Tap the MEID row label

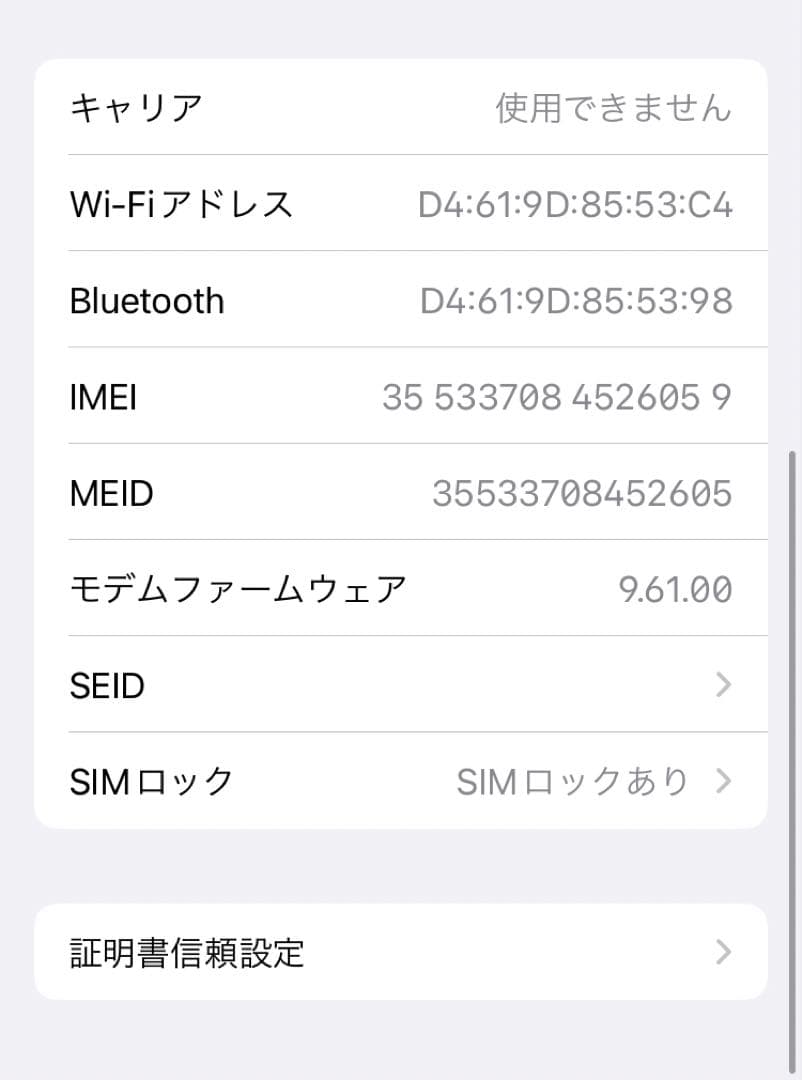coord(112,492)
